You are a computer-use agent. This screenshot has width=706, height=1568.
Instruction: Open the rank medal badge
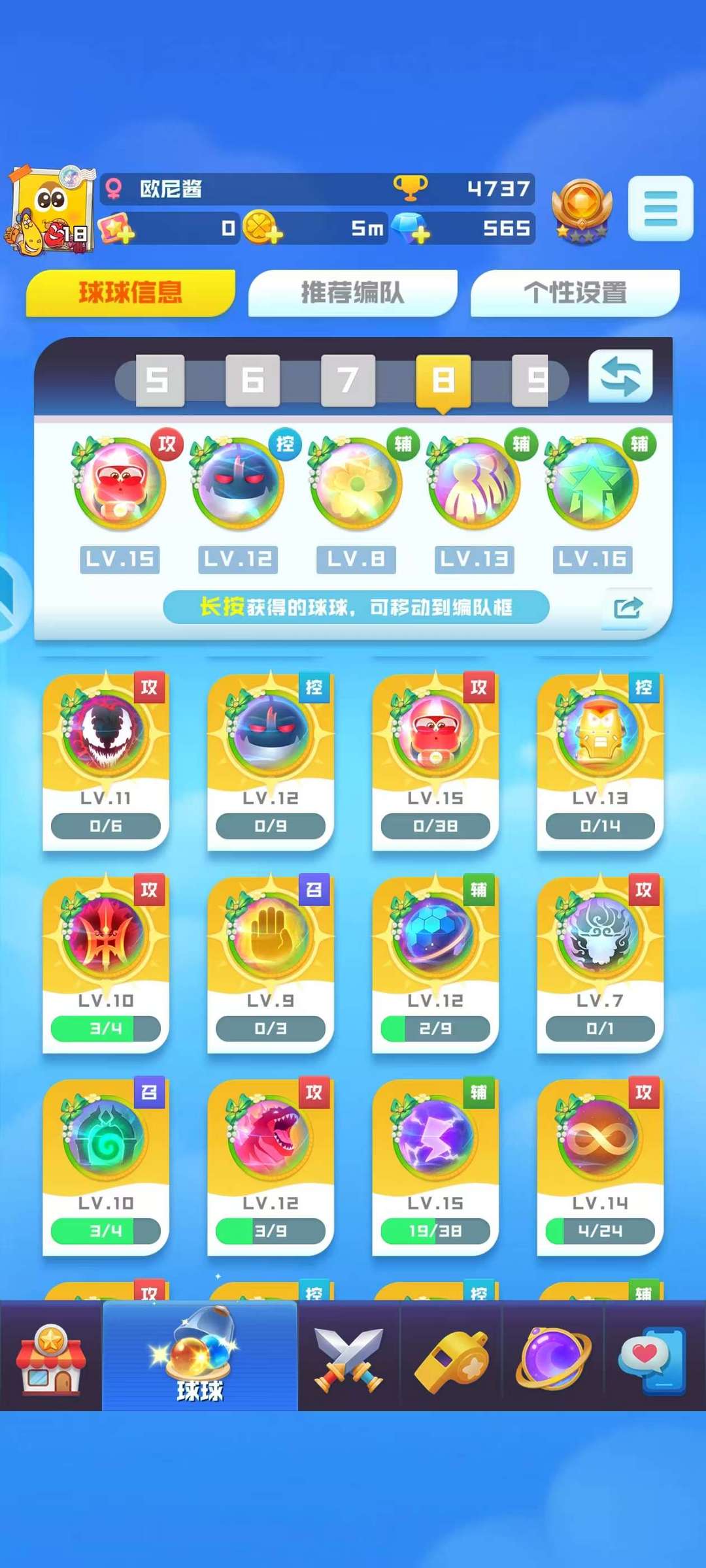(x=581, y=210)
